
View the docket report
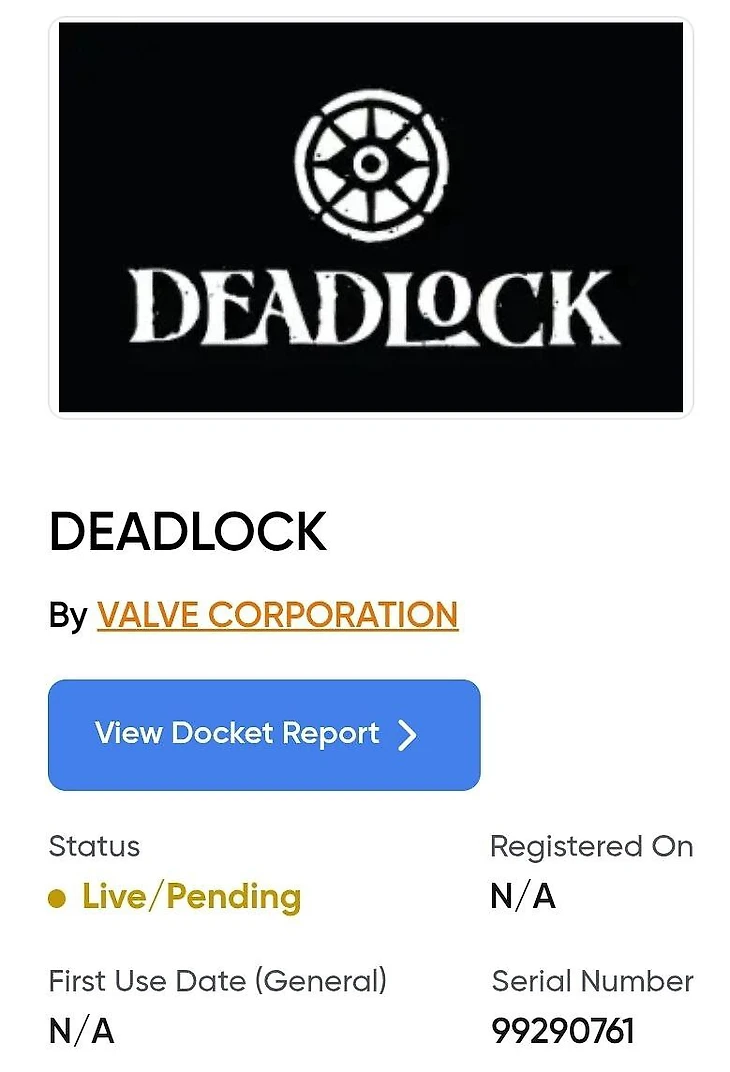[x=264, y=735]
